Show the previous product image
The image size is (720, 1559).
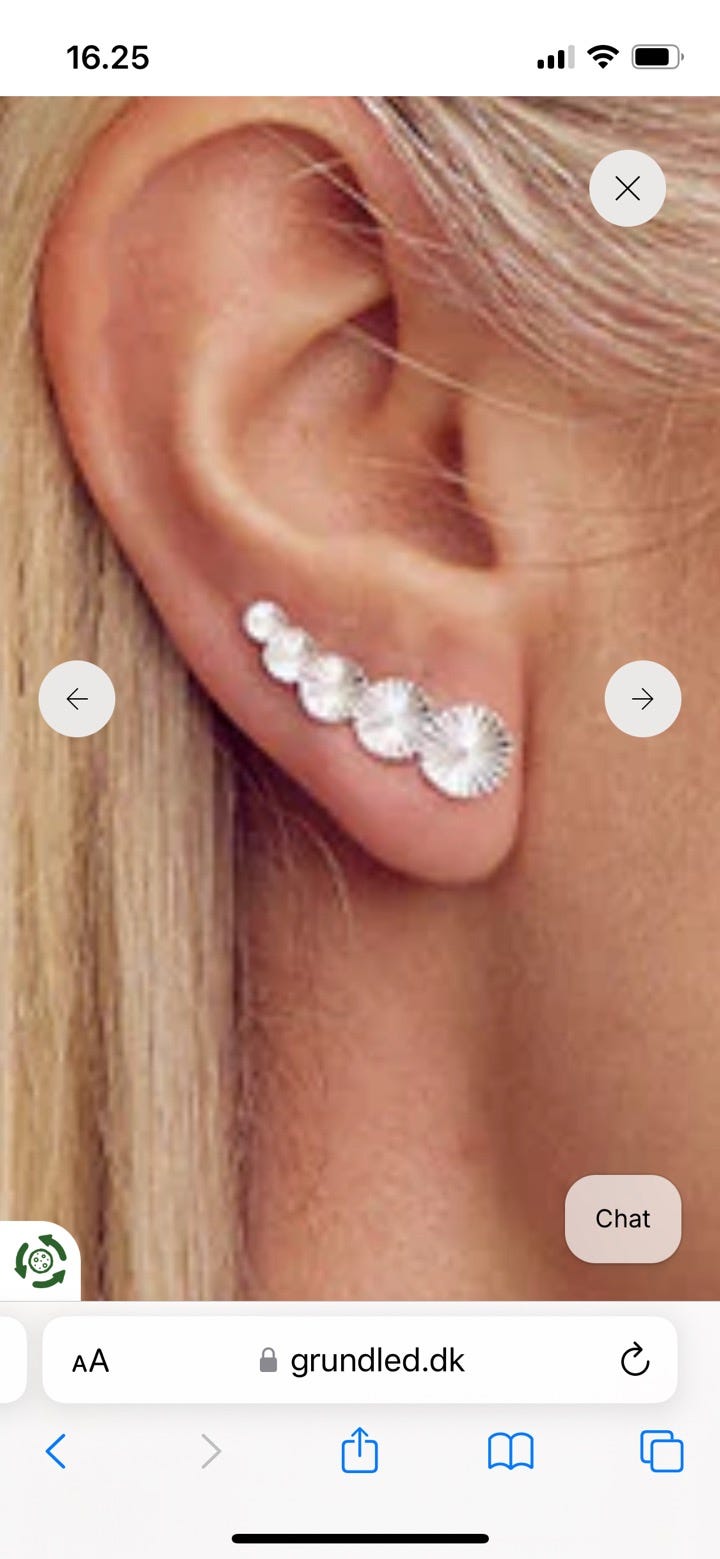click(x=77, y=699)
